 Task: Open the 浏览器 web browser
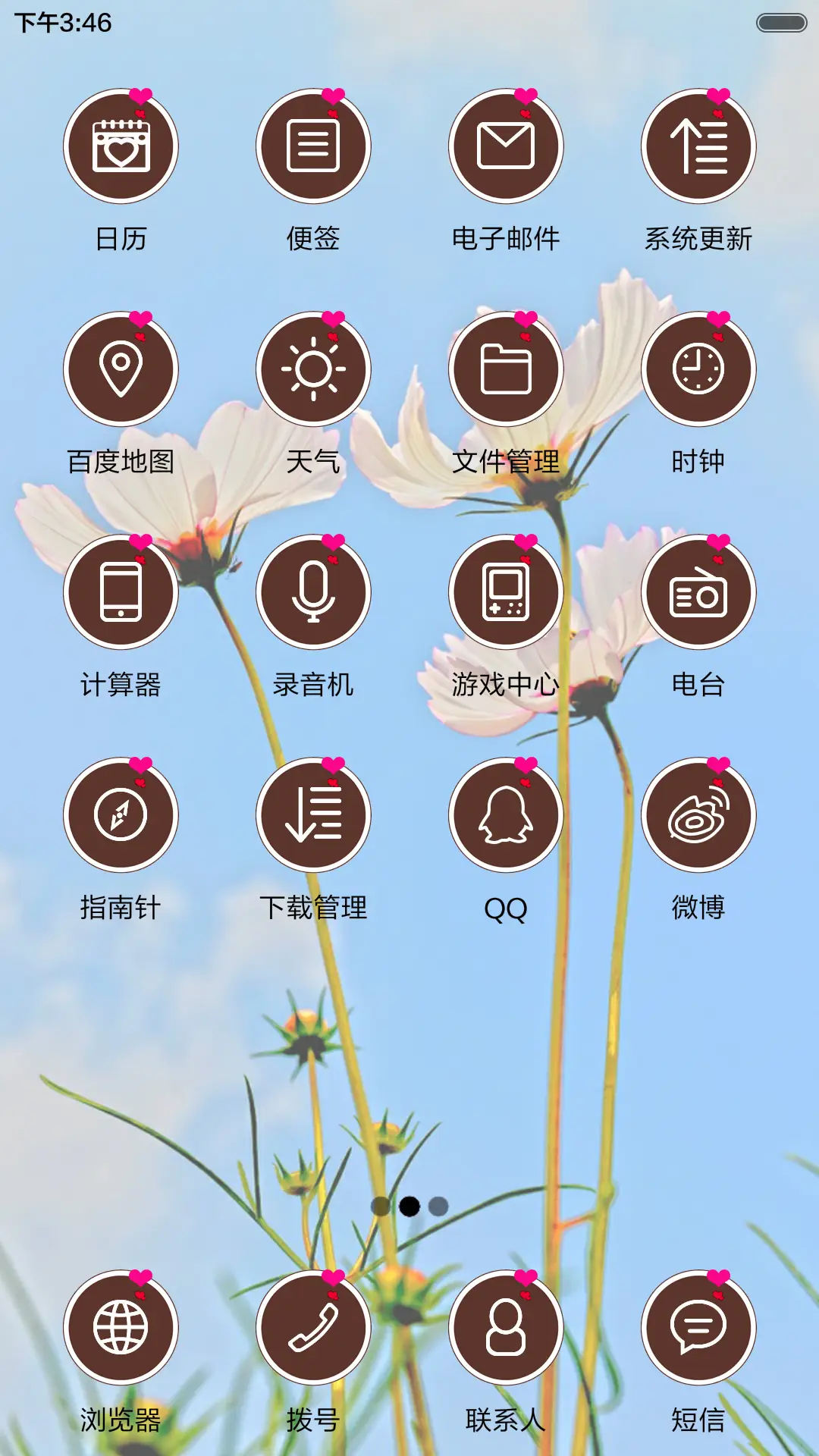(x=121, y=1335)
